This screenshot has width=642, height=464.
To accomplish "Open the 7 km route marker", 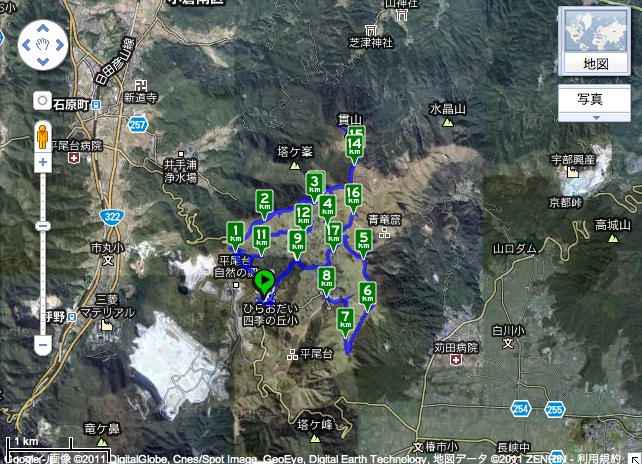I will click(346, 319).
